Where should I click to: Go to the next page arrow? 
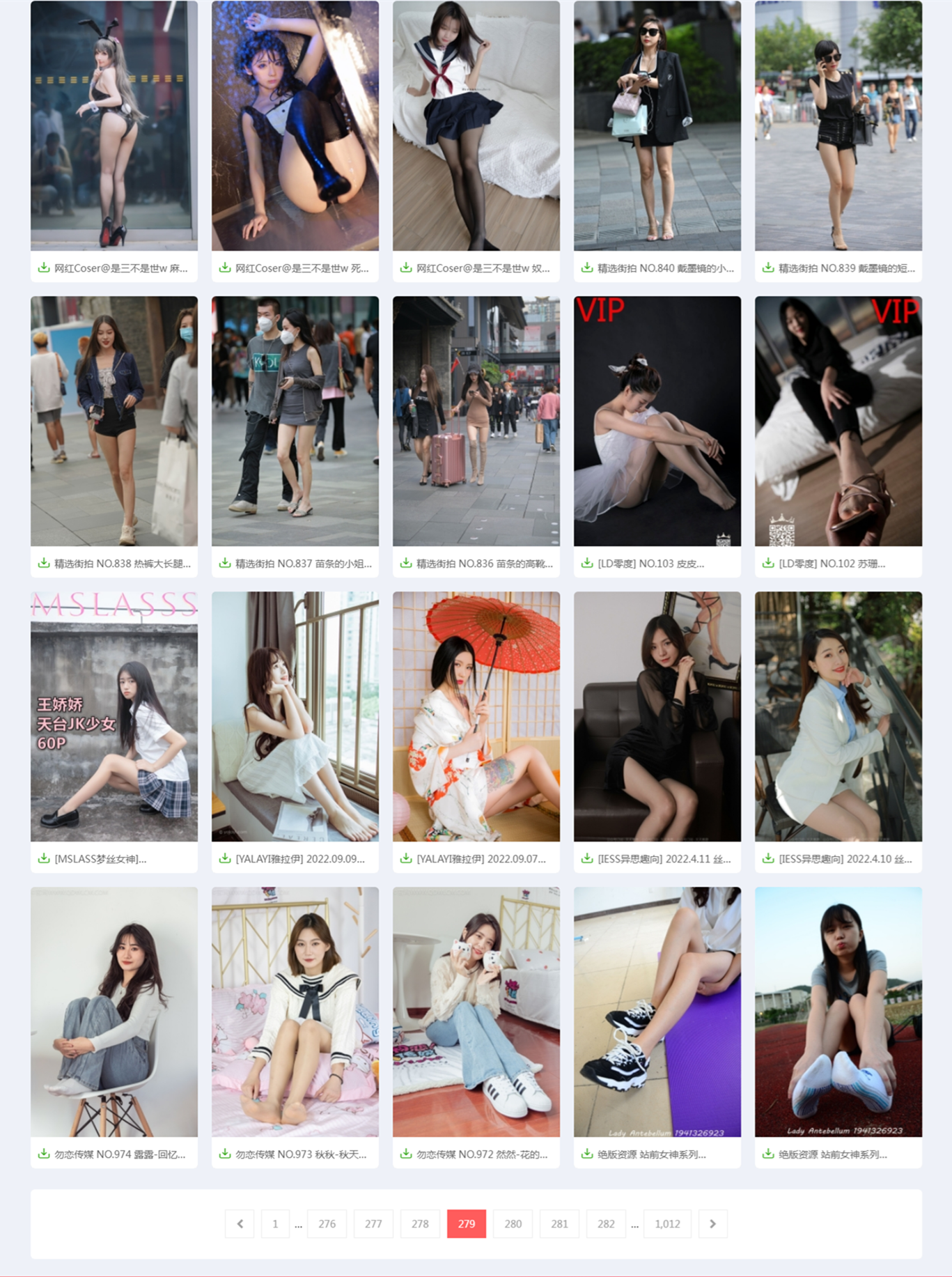click(712, 1224)
